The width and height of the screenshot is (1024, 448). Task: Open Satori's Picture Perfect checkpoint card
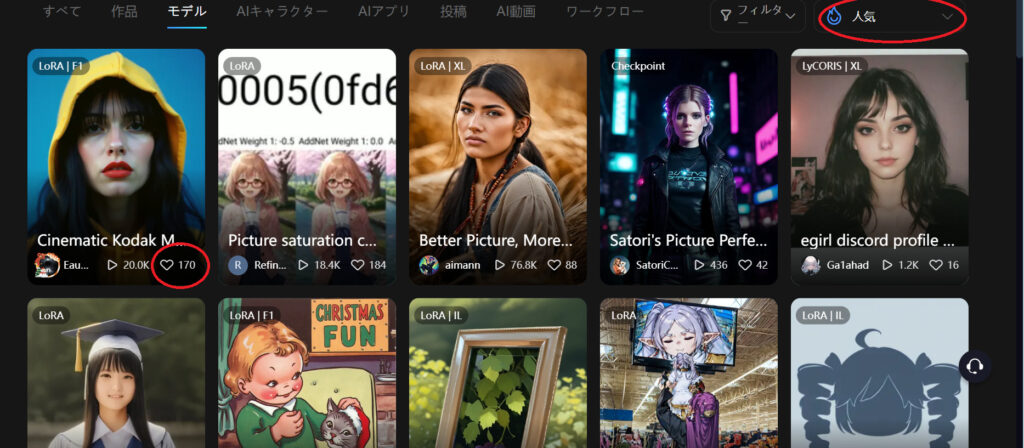point(689,150)
